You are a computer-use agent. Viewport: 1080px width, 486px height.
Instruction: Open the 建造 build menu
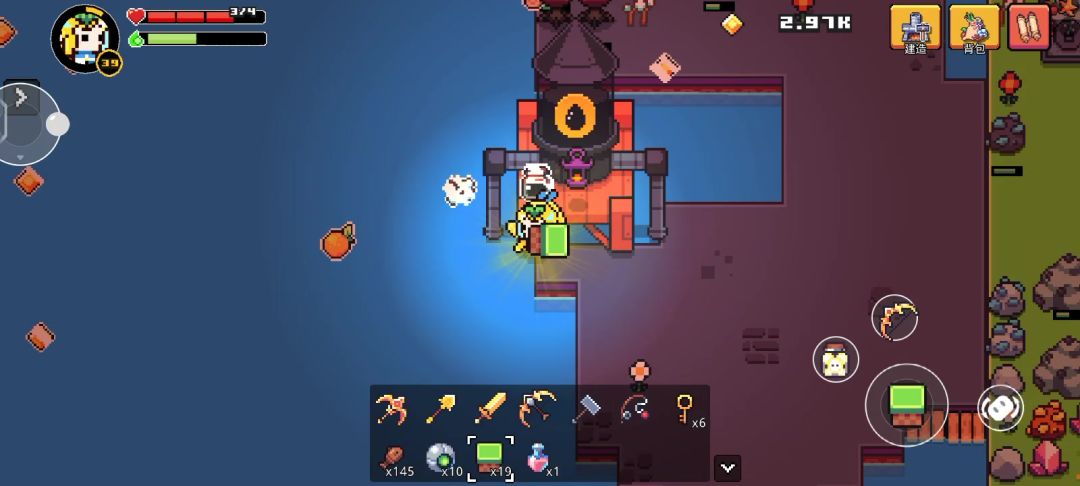(915, 28)
